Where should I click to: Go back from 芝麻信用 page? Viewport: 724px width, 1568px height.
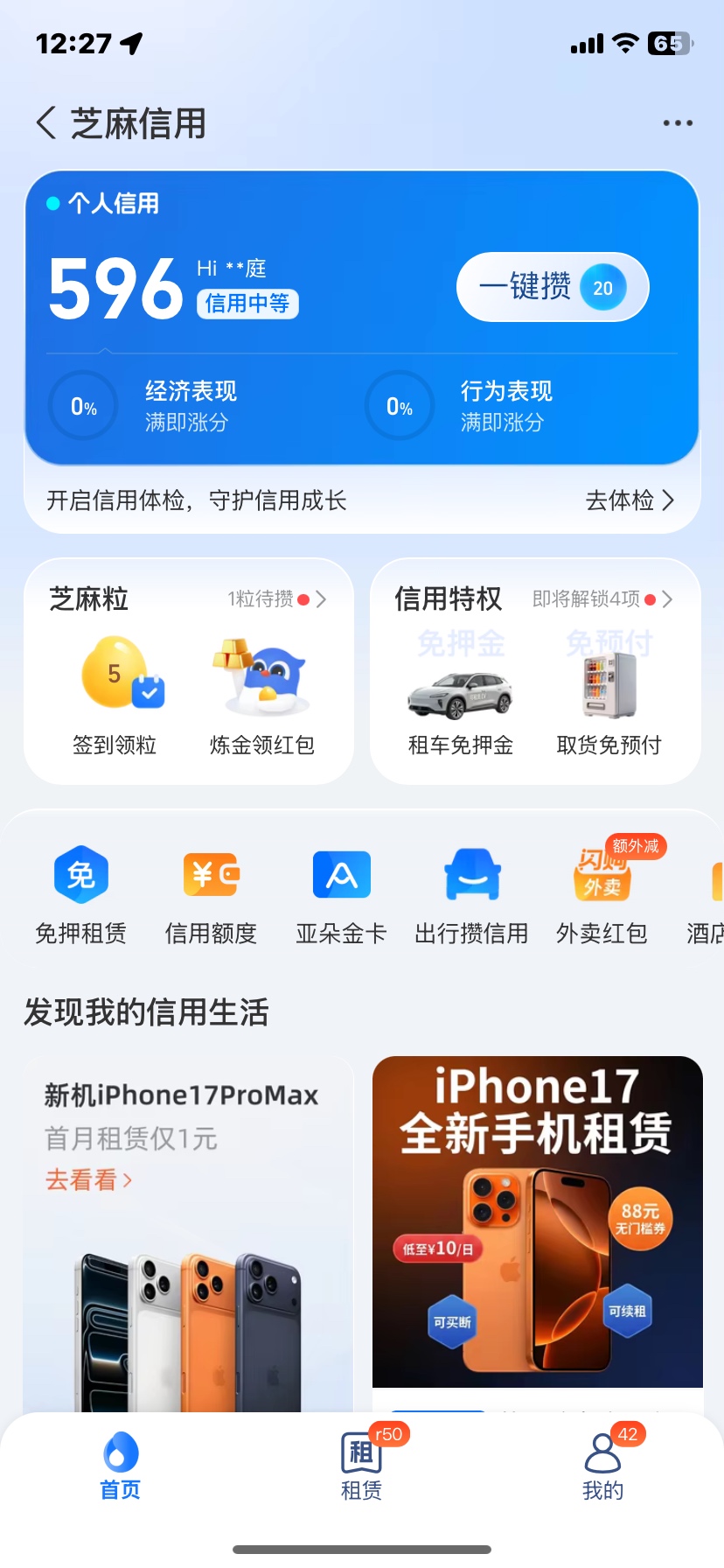[46, 123]
